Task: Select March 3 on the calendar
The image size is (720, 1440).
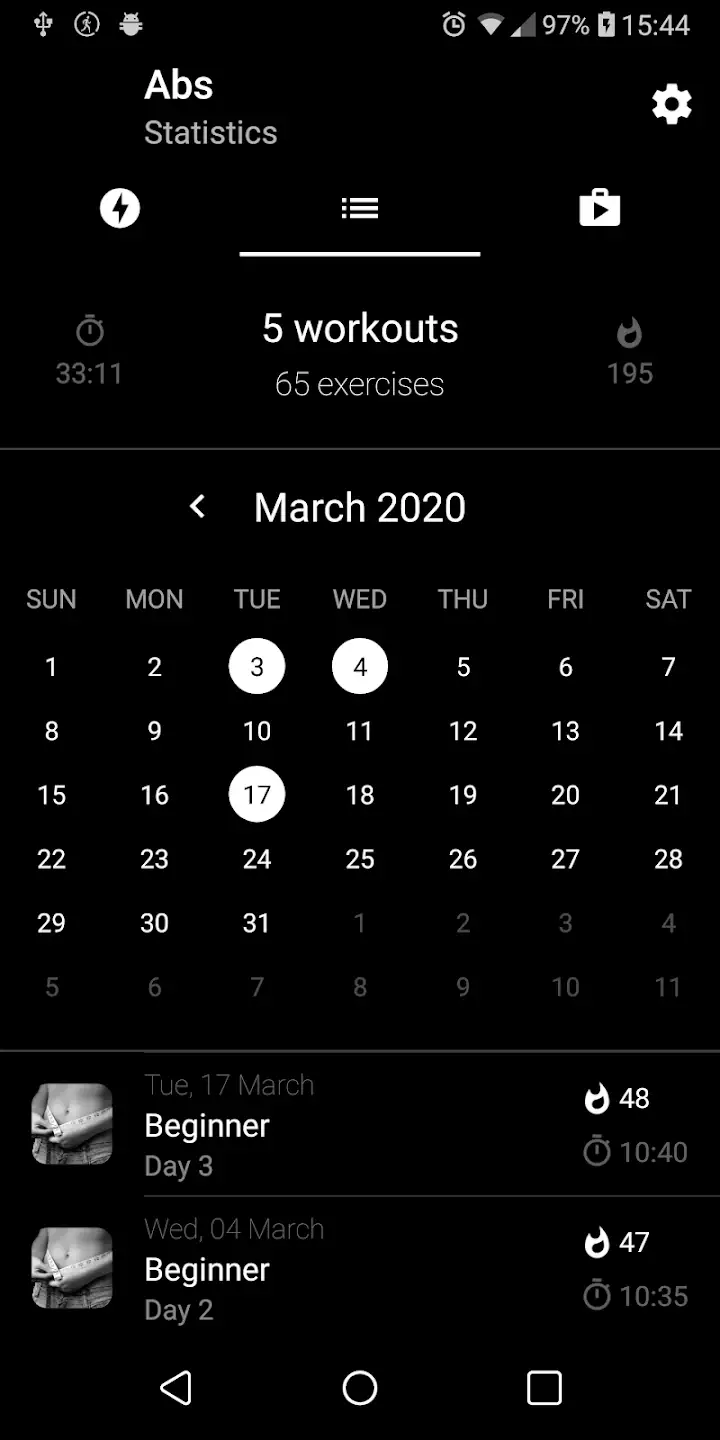Action: [257, 667]
